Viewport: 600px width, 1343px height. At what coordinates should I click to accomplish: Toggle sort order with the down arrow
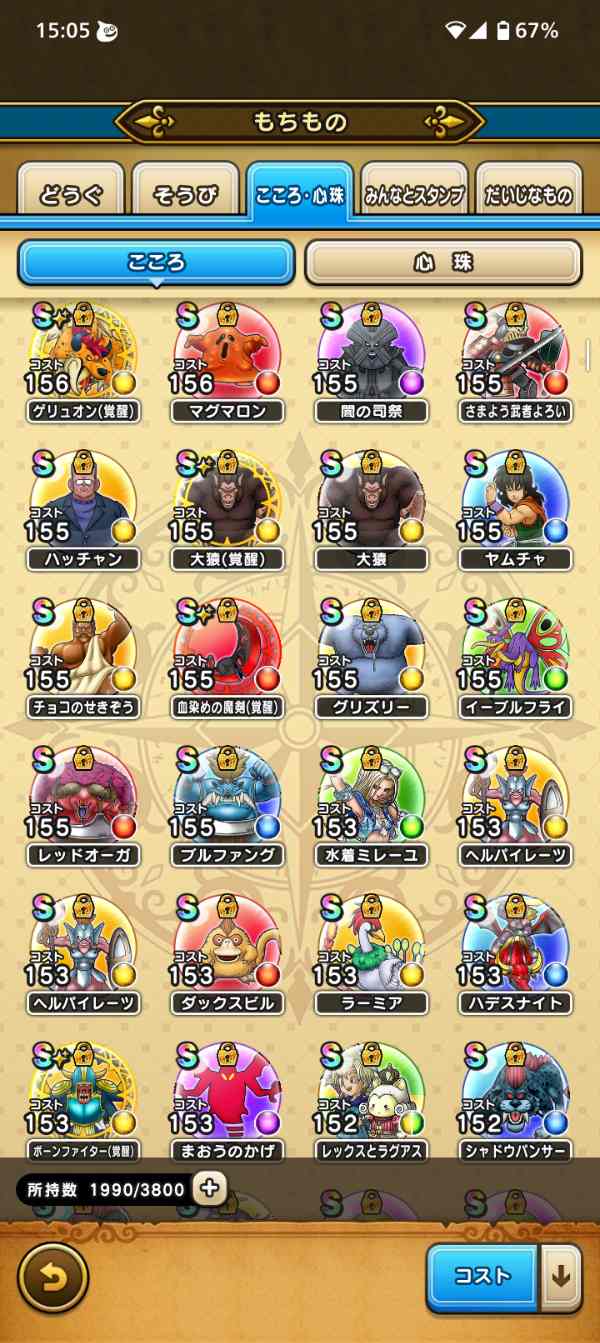561,1276
